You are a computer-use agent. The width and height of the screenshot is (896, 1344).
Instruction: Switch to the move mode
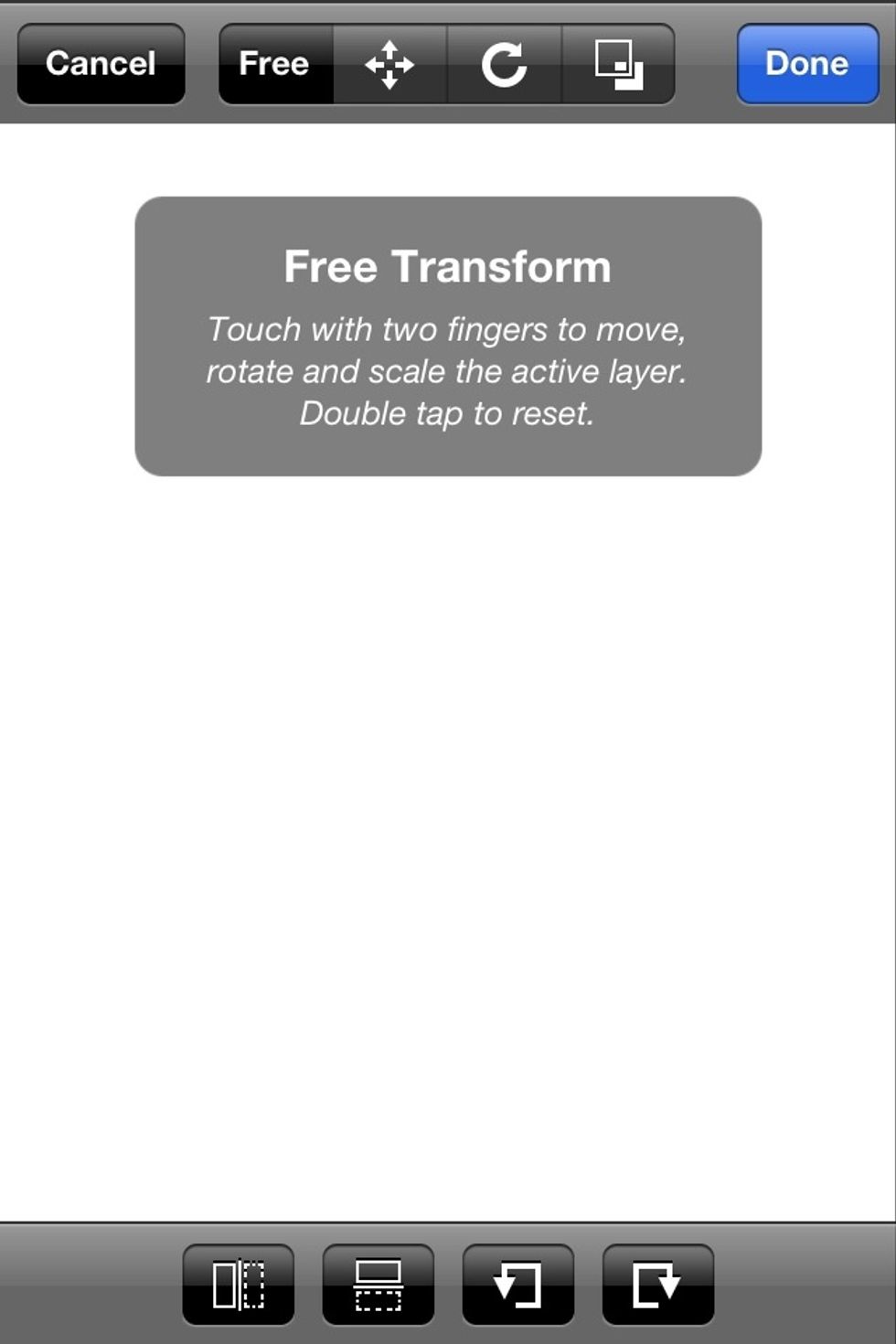click(x=389, y=64)
